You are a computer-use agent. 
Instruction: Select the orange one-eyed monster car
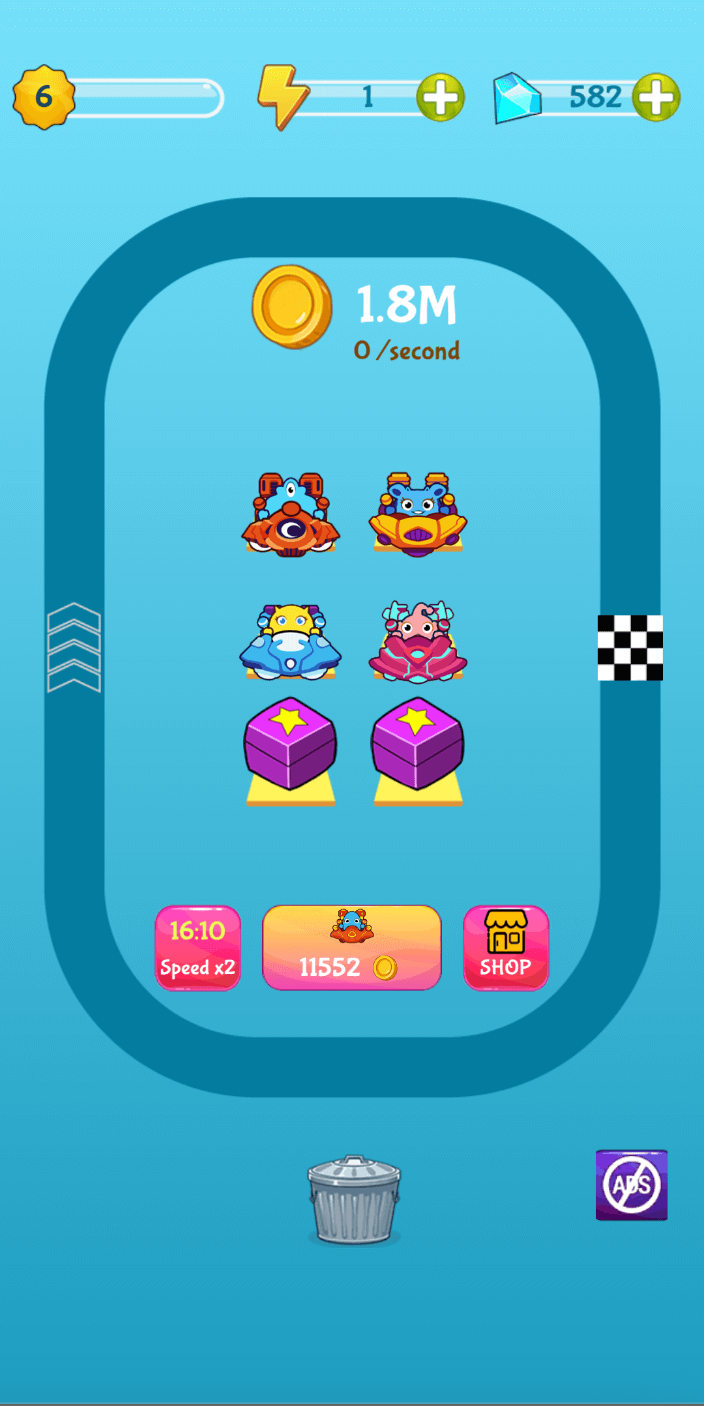290,516
